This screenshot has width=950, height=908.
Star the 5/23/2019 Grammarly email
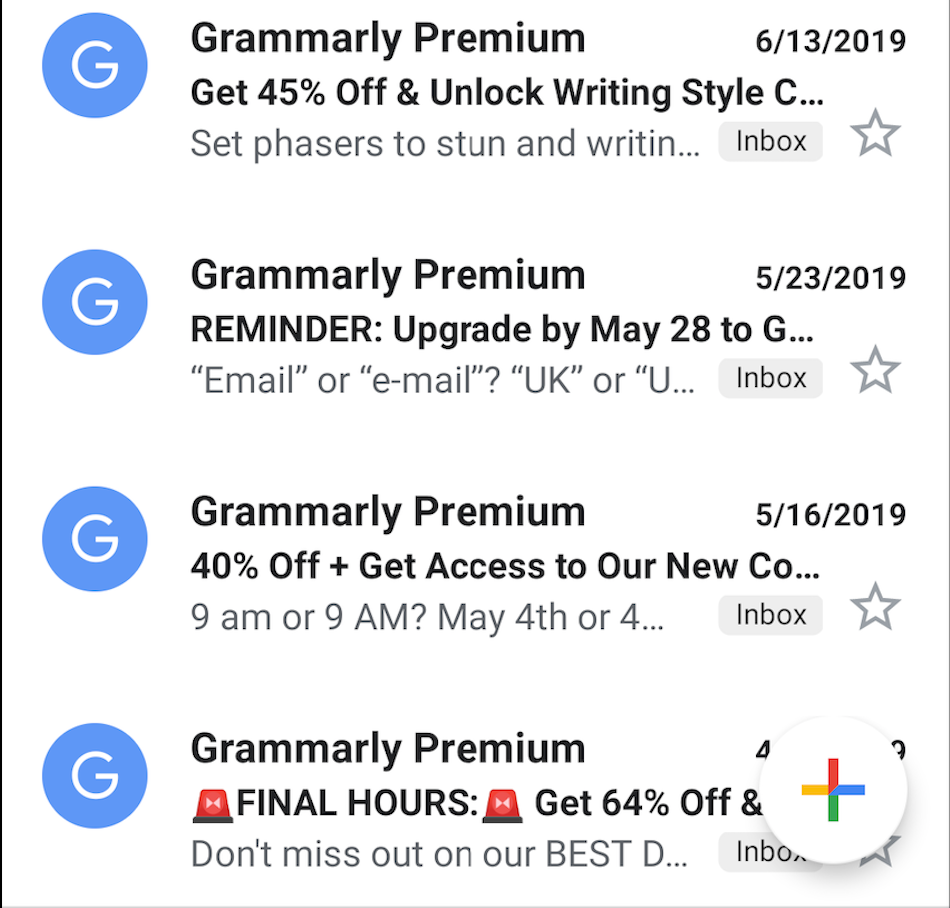point(876,371)
